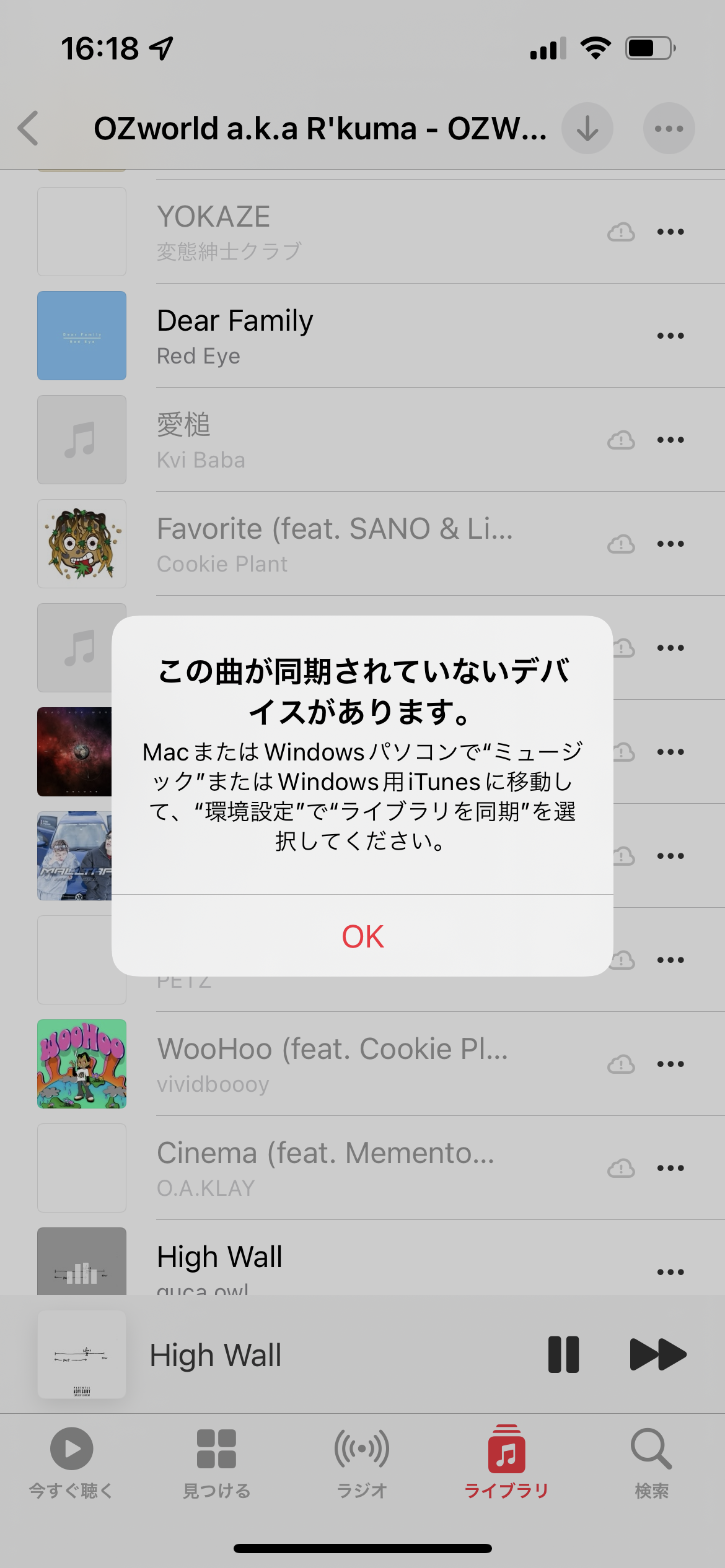Download the playlist with the arrow icon
725x1568 pixels.
(x=587, y=128)
